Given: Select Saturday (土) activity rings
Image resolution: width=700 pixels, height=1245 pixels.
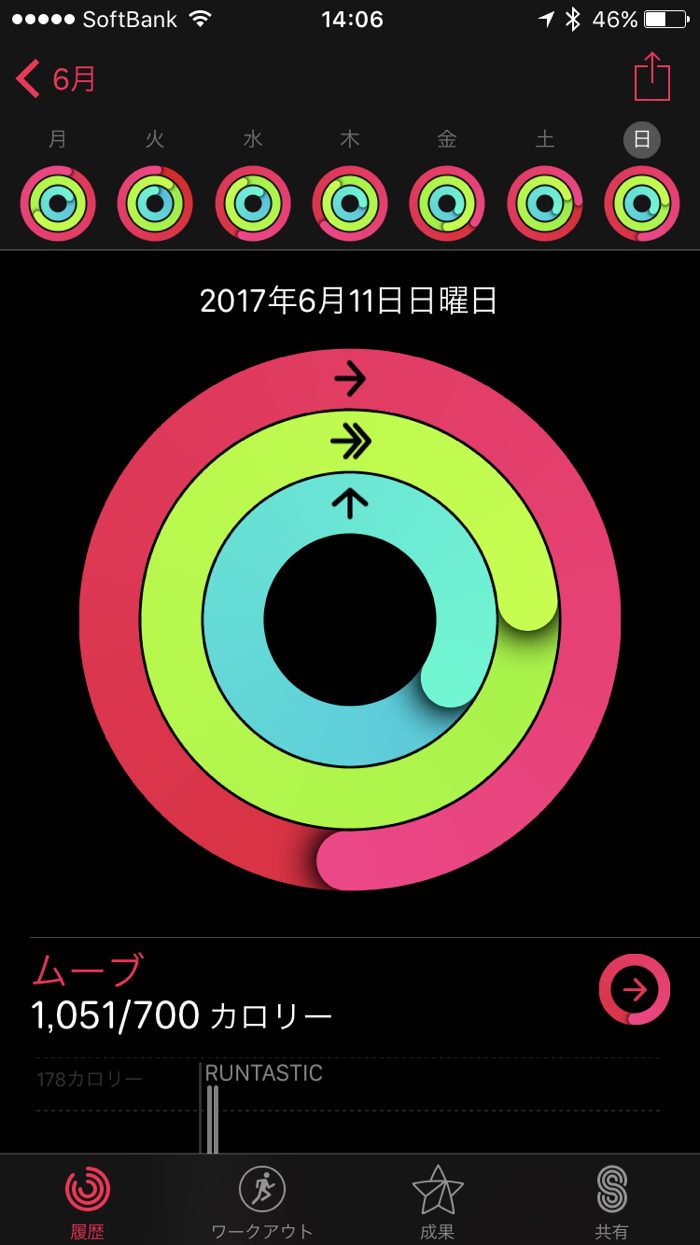Looking at the screenshot, I should pyautogui.click(x=544, y=203).
